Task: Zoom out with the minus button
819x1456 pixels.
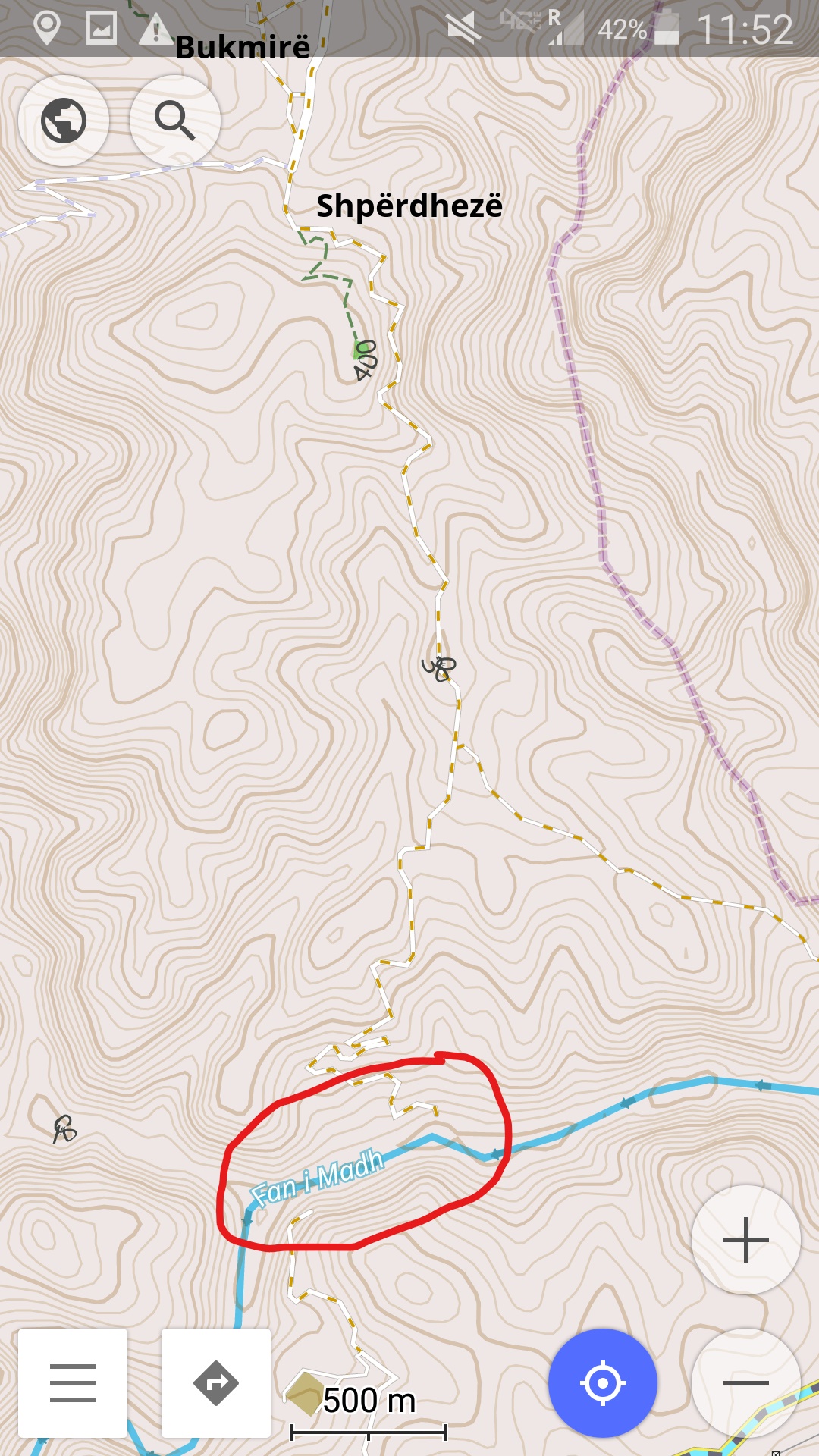Action: pos(746,1382)
